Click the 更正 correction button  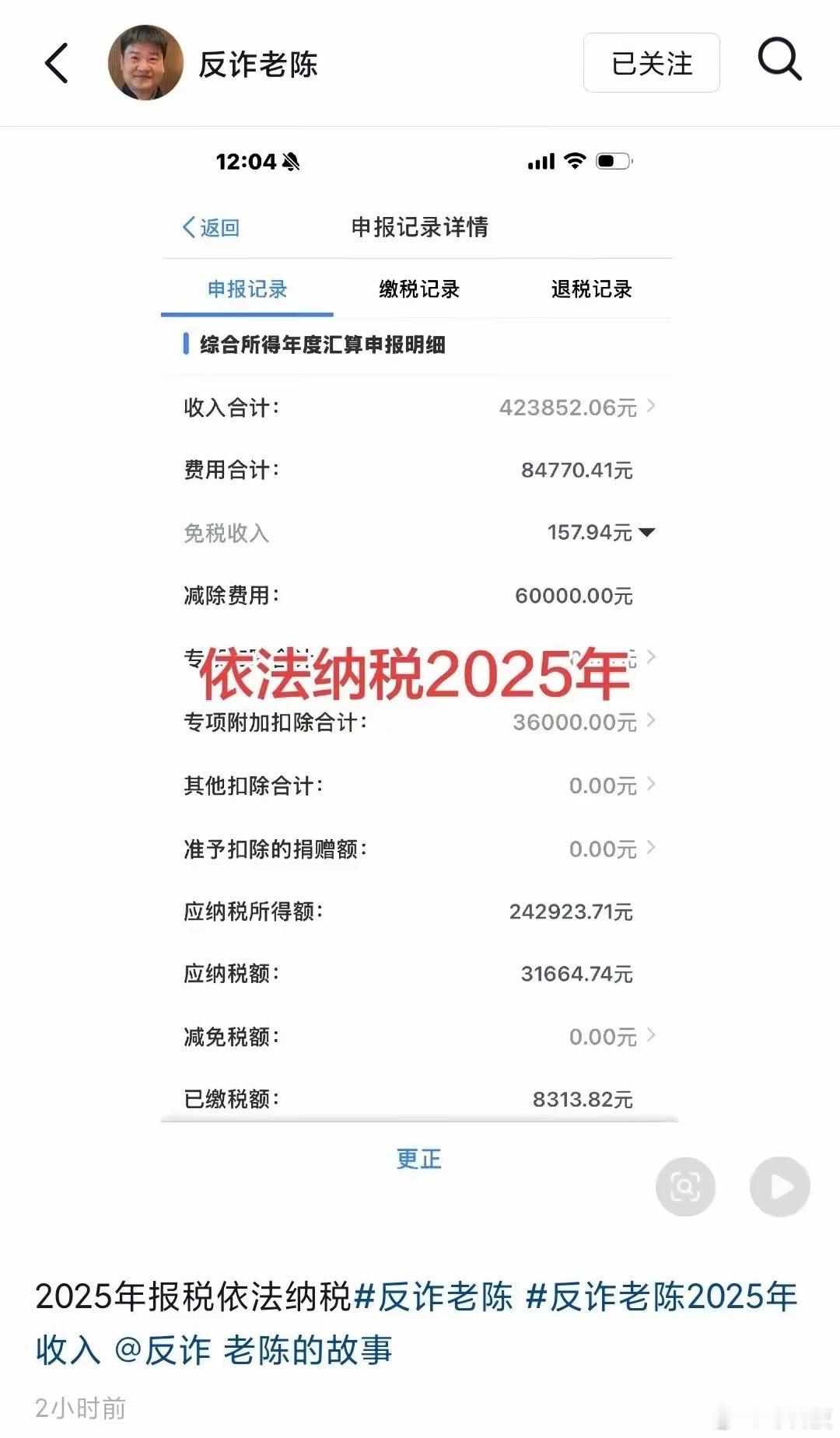pyautogui.click(x=418, y=1160)
